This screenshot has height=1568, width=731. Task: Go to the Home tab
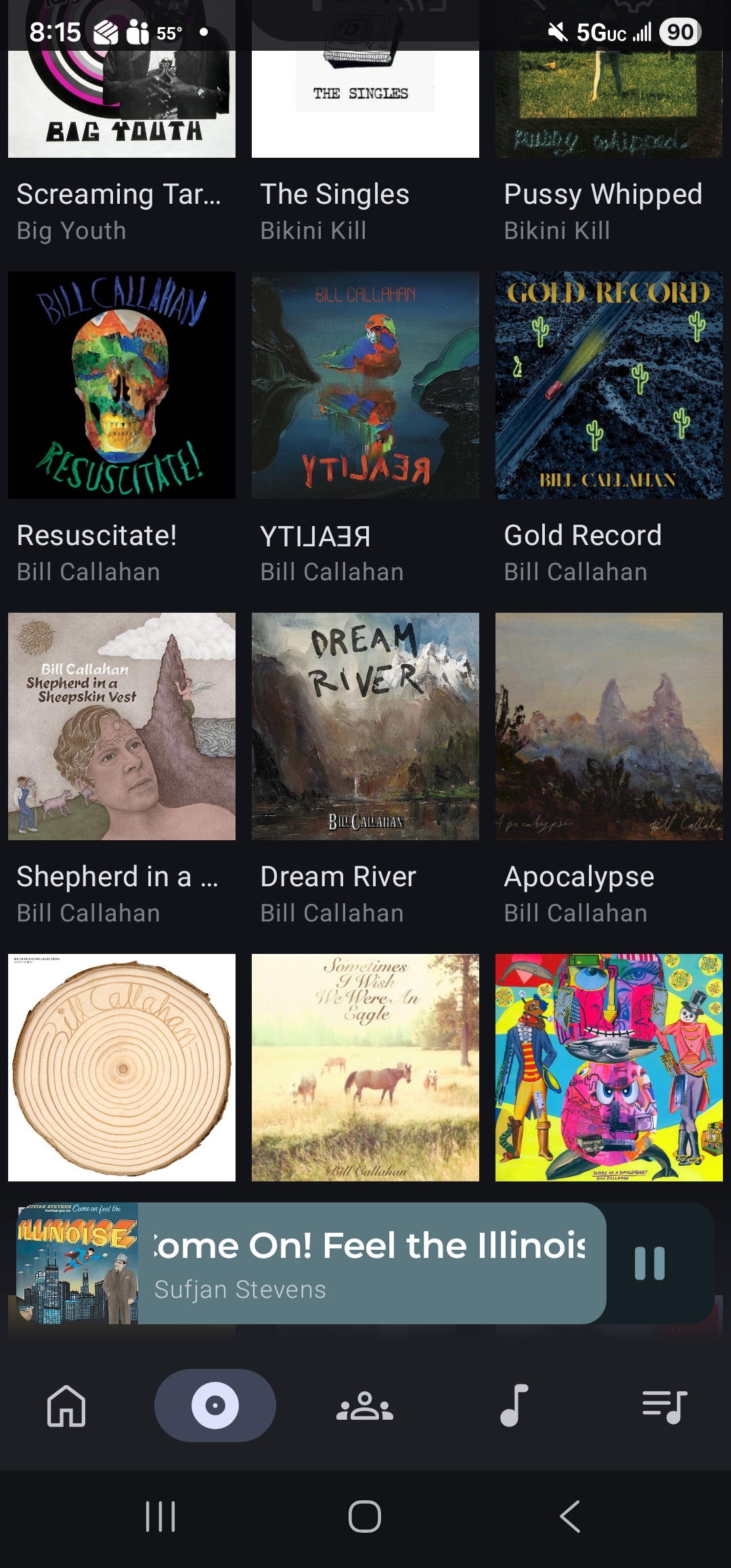click(66, 1406)
